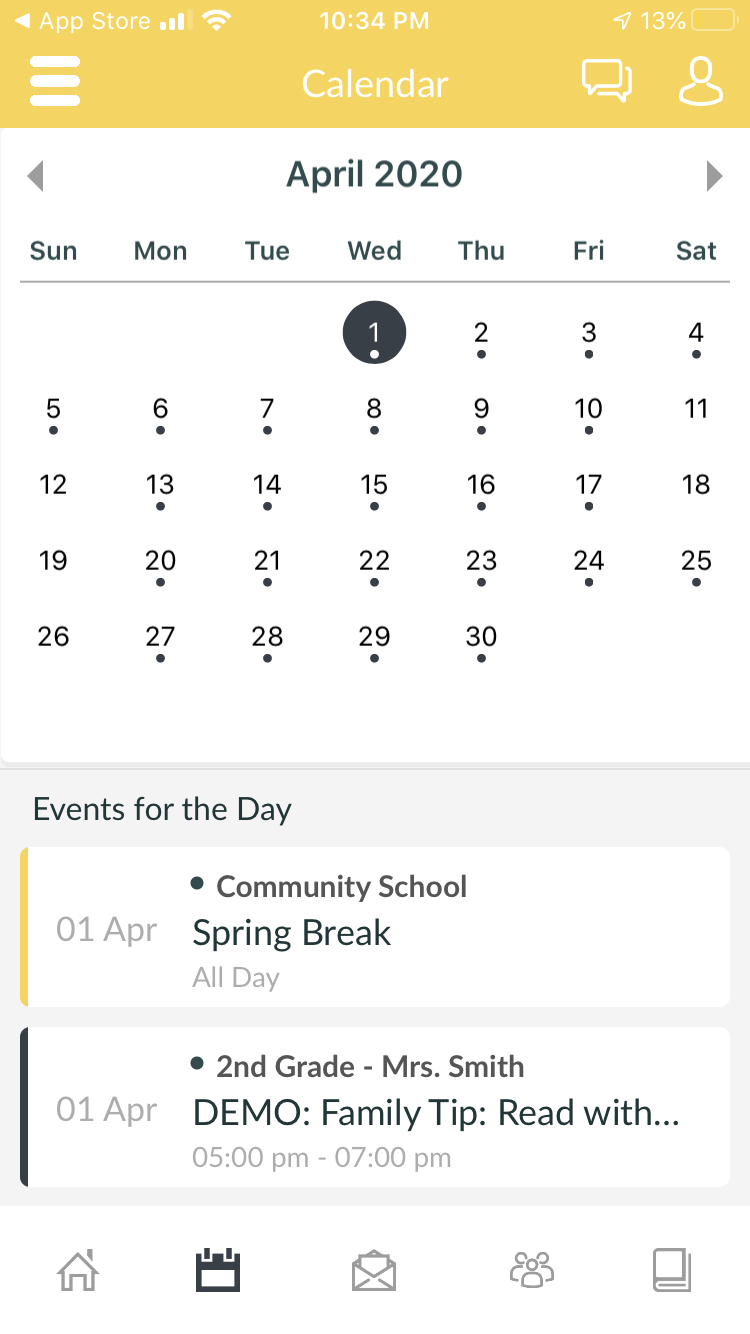
Task: Switch to the people group tab
Action: coord(531,1271)
